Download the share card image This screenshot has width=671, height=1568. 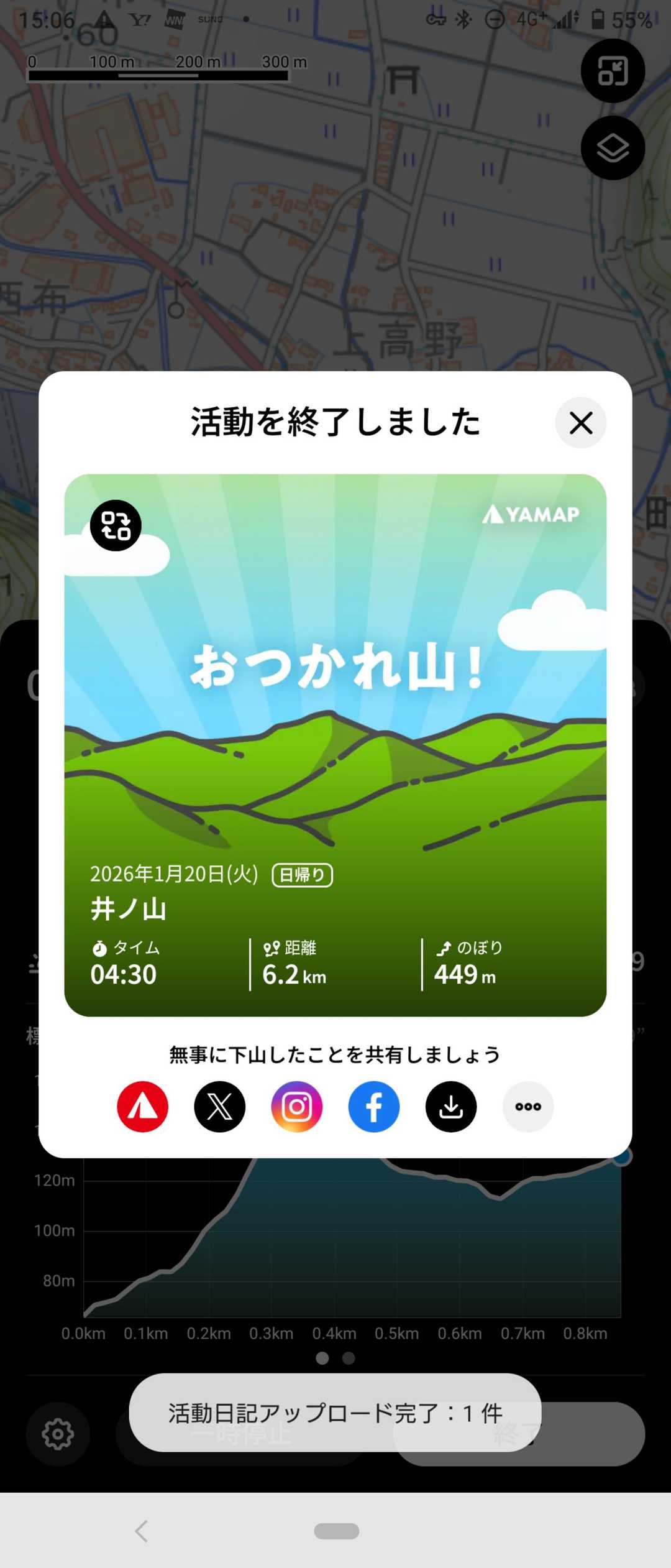coord(450,1106)
